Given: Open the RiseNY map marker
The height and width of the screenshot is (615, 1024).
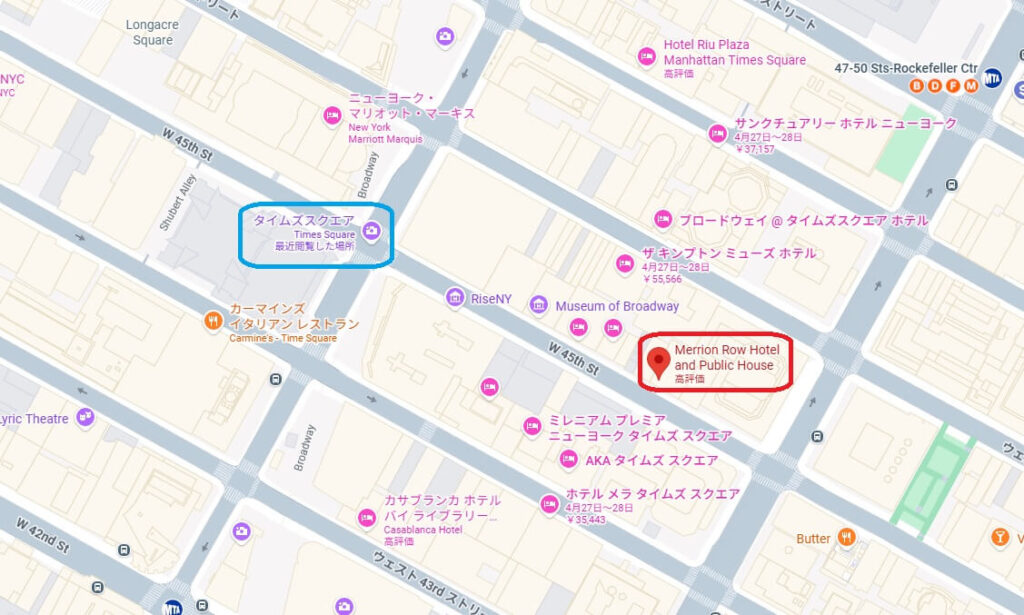Looking at the screenshot, I should 455,296.
